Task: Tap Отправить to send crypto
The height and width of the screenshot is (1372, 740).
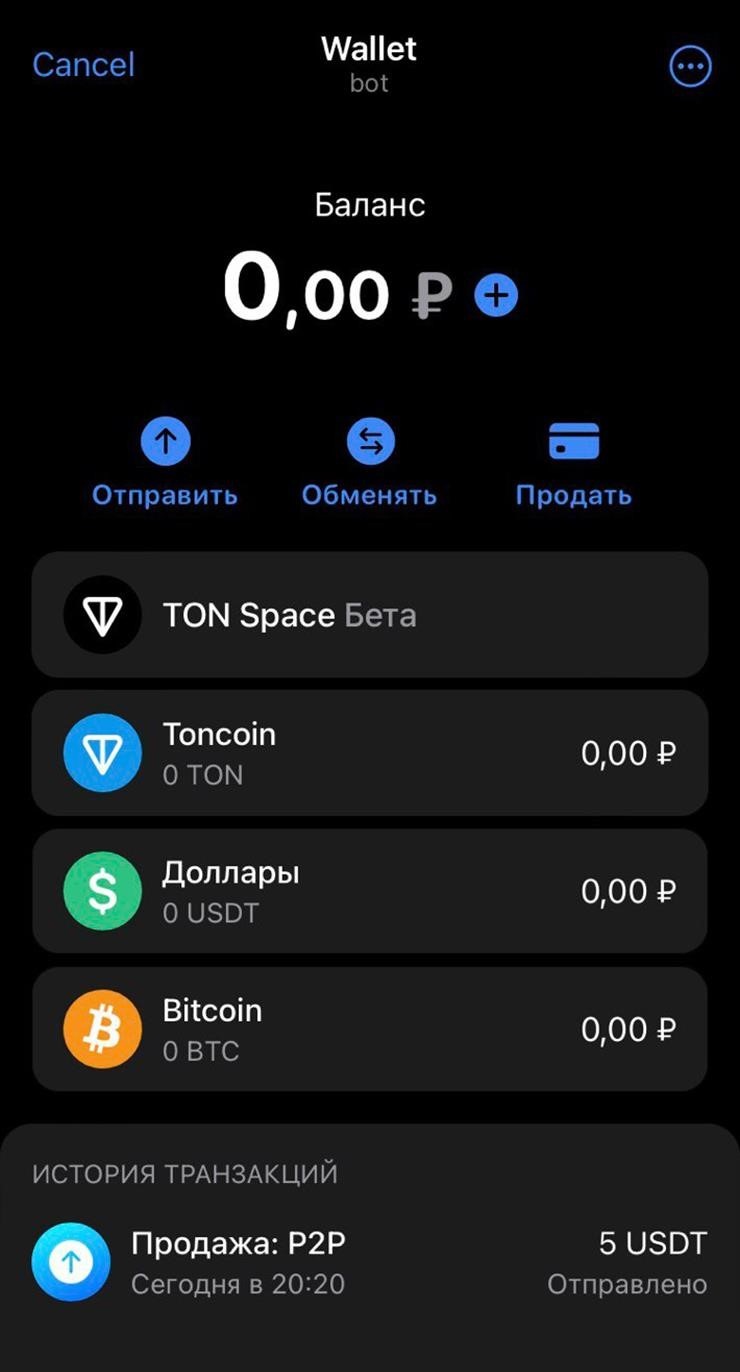Action: pyautogui.click(x=165, y=465)
